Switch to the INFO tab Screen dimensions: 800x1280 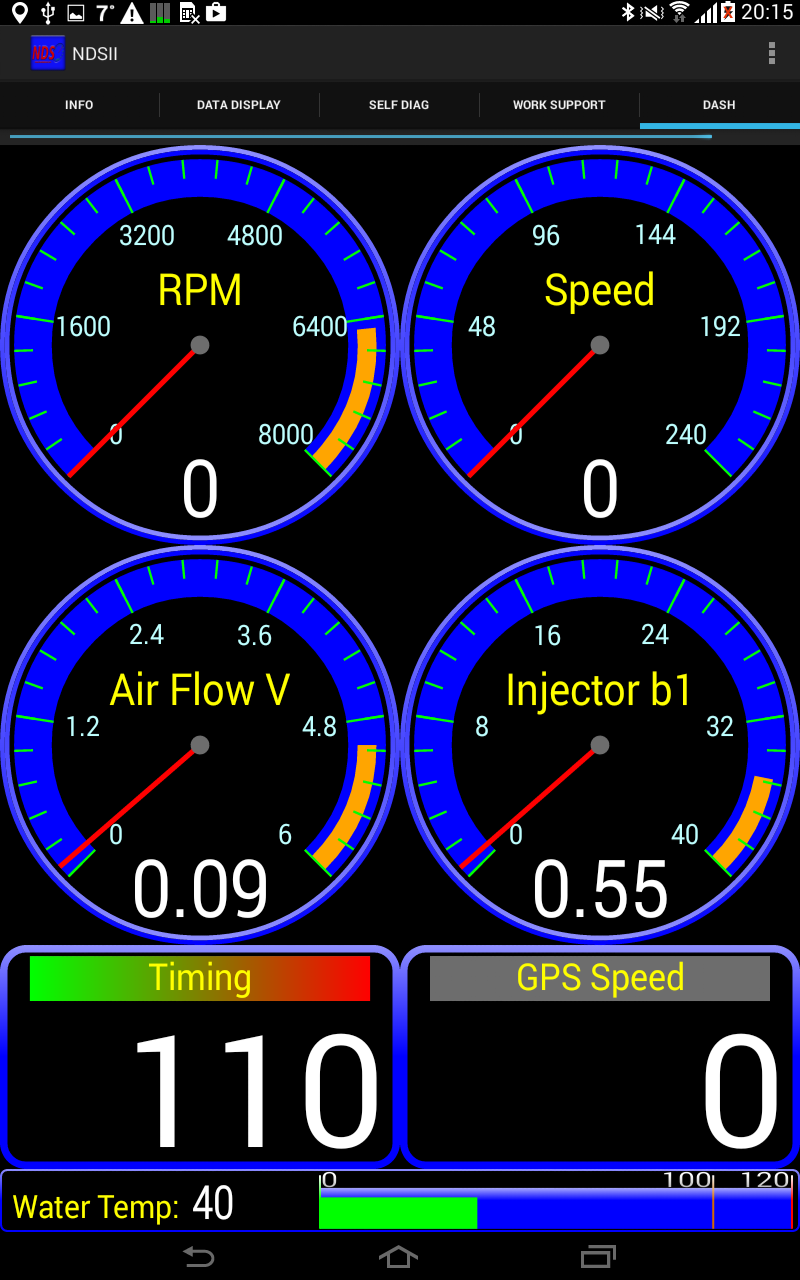click(79, 105)
